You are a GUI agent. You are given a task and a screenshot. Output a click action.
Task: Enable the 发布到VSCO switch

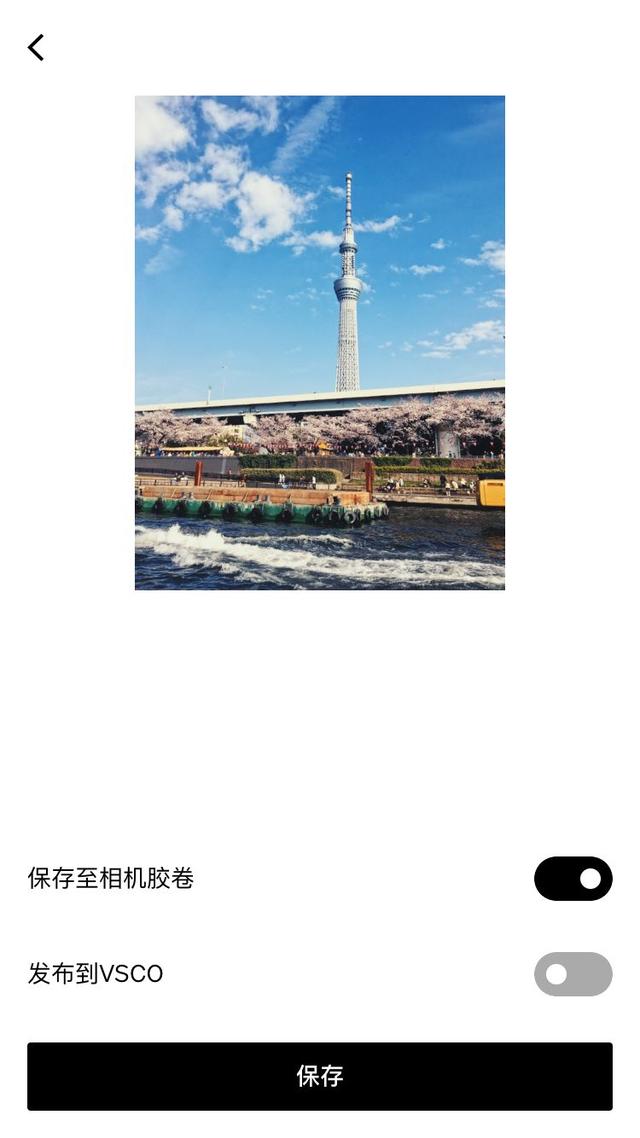573,973
